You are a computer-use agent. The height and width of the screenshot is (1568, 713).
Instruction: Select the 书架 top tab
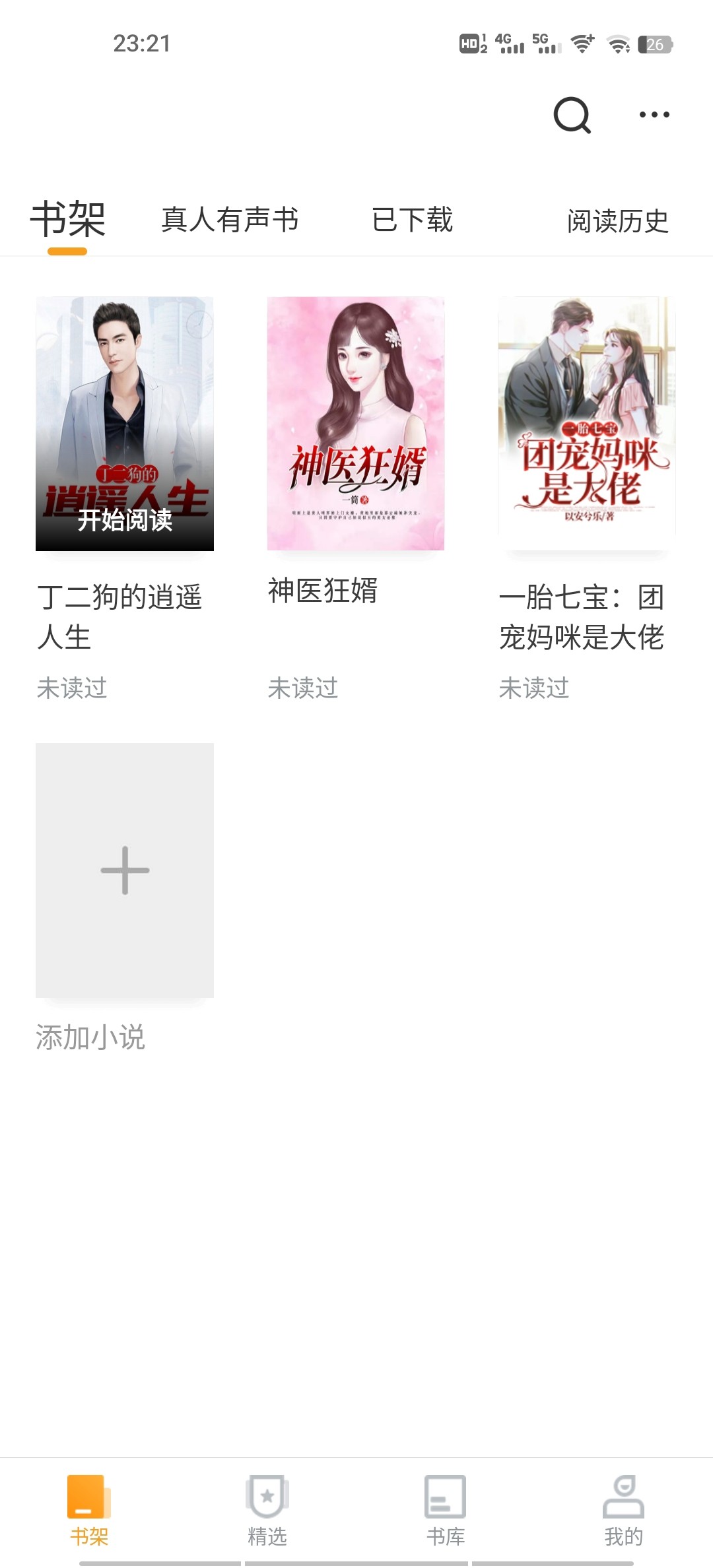click(x=68, y=220)
